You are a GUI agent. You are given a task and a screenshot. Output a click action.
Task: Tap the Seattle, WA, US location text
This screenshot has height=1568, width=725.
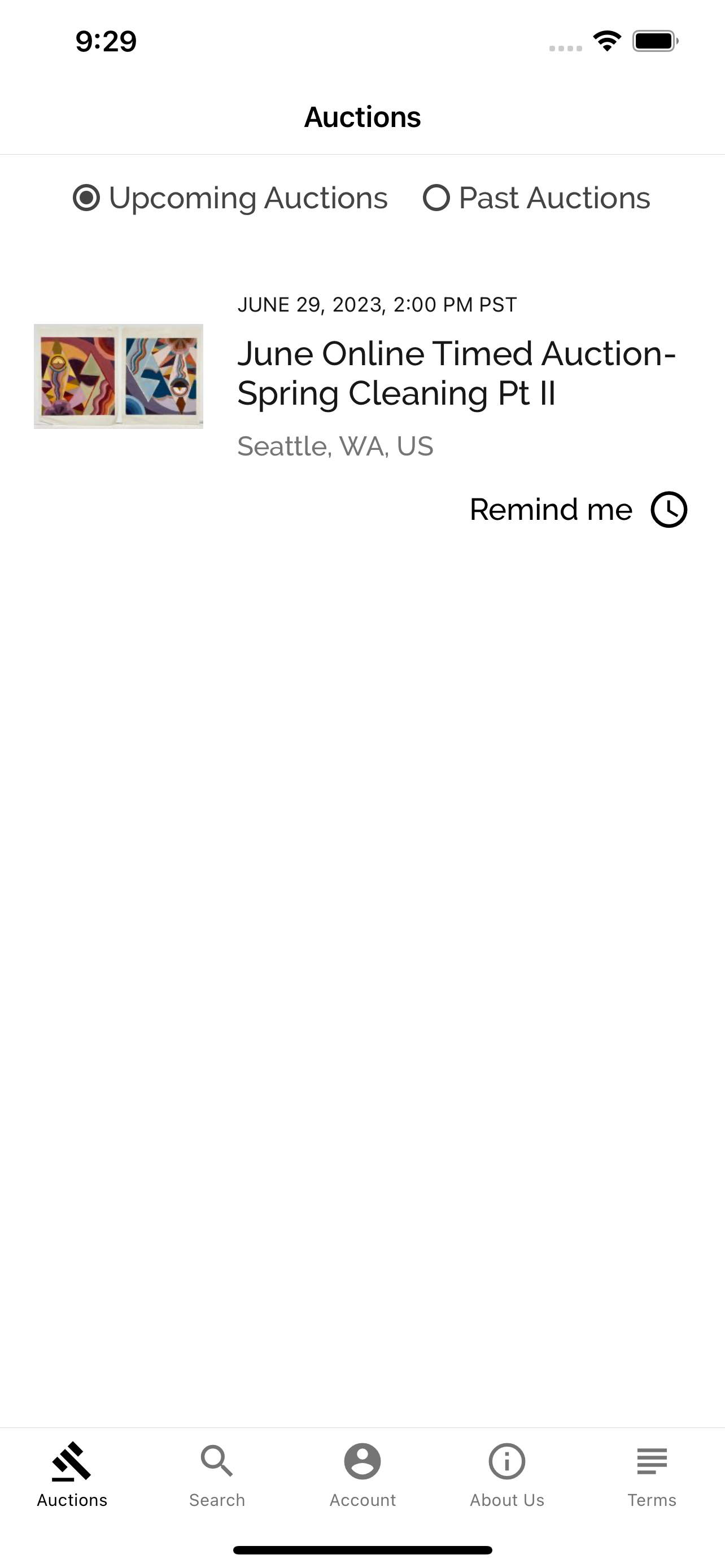pyautogui.click(x=335, y=446)
